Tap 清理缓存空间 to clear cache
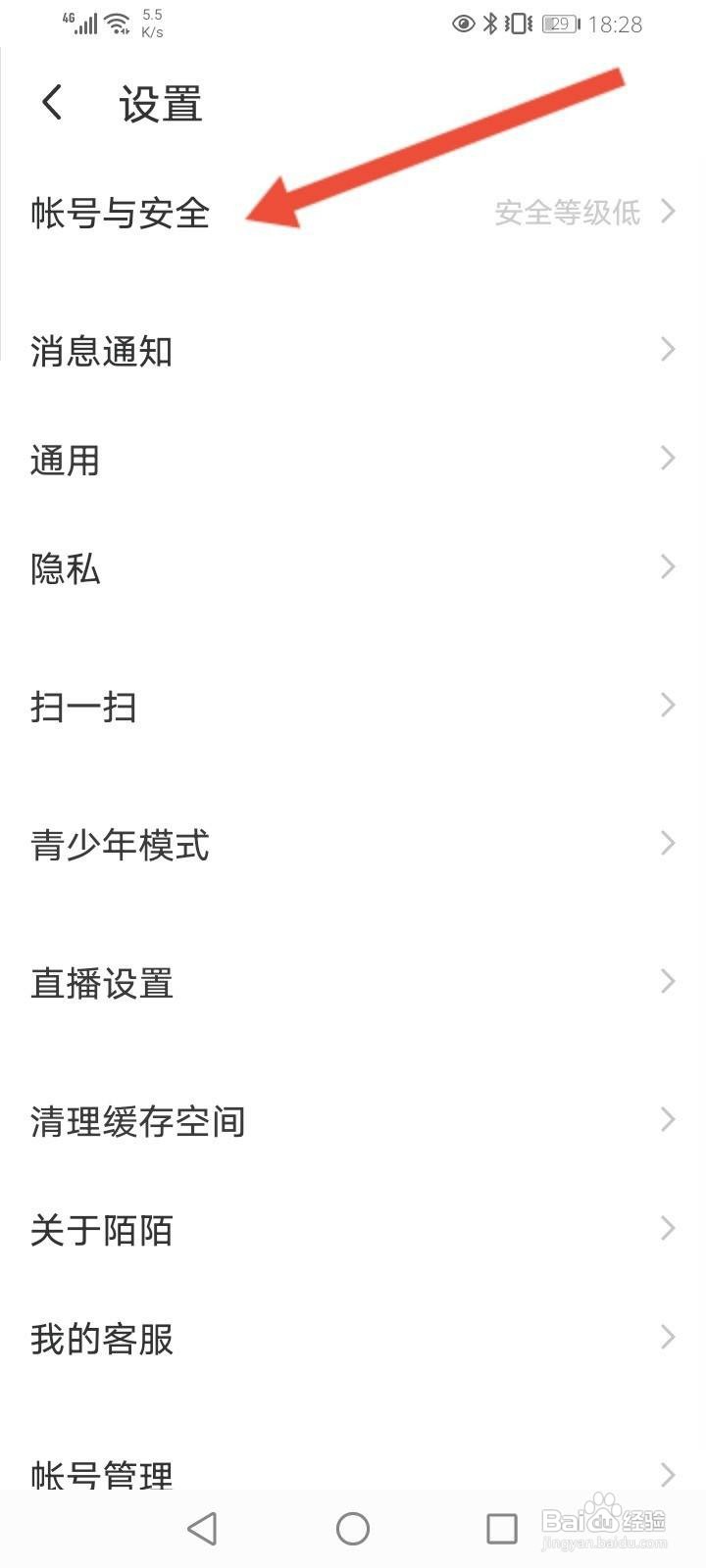The width and height of the screenshot is (706, 1568). pyautogui.click(x=137, y=1121)
